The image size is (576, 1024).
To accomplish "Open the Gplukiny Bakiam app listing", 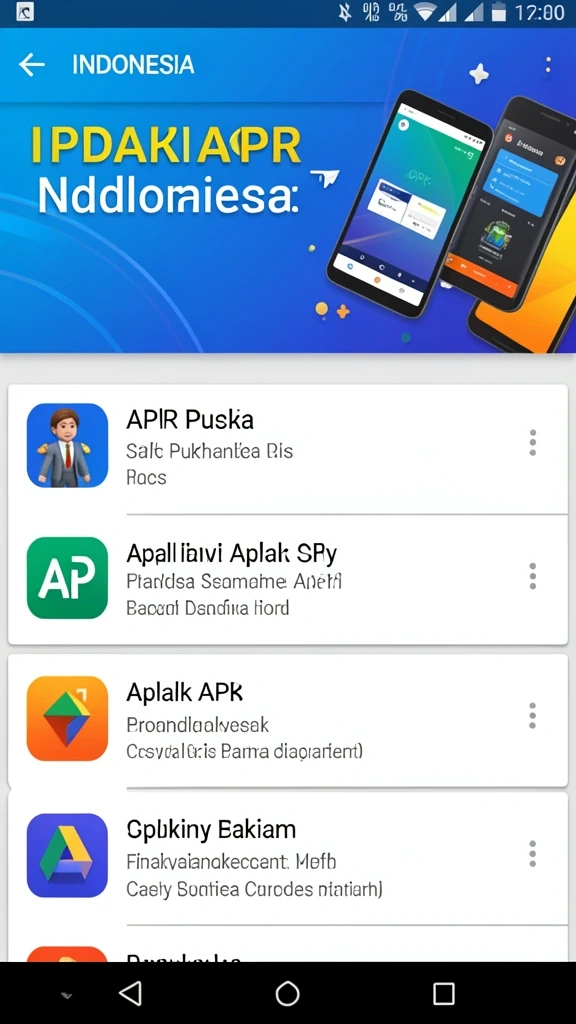I will 288,857.
